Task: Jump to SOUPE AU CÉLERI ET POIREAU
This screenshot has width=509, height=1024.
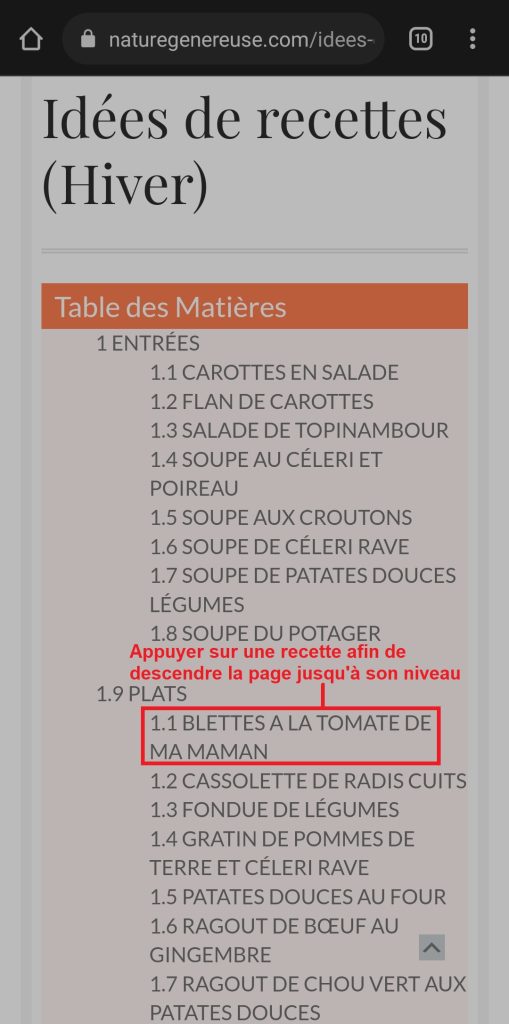Action: pos(266,473)
